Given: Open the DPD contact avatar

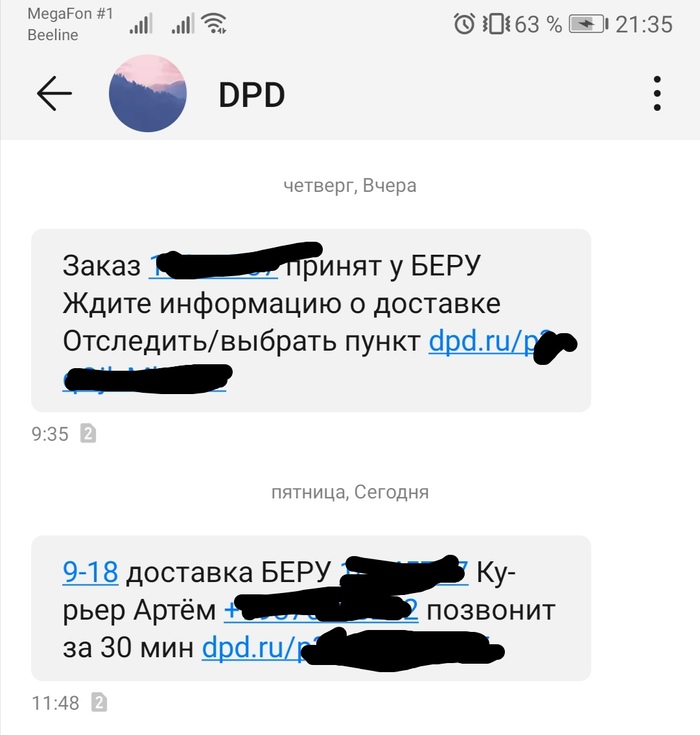Looking at the screenshot, I should 147,94.
